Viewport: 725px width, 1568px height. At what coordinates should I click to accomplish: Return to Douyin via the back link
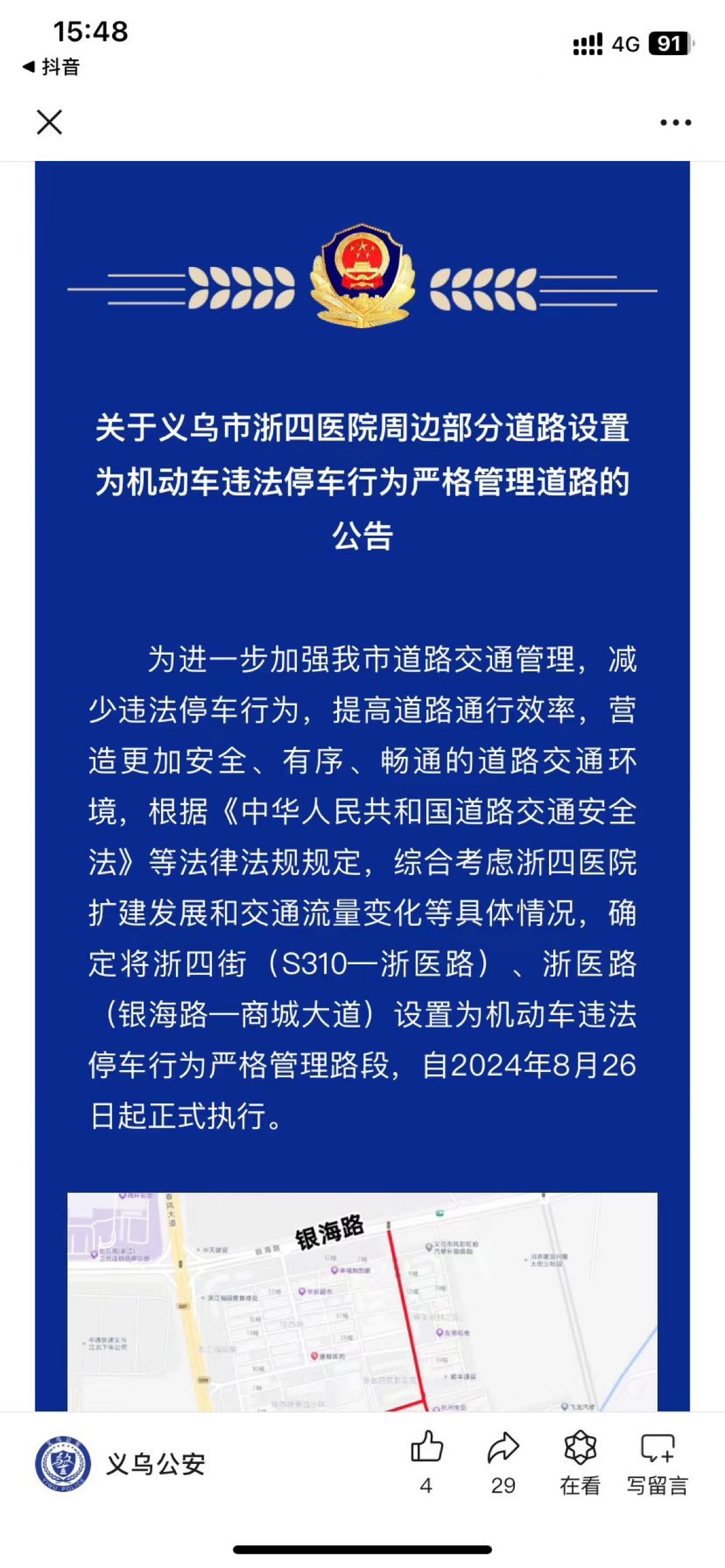(x=51, y=67)
